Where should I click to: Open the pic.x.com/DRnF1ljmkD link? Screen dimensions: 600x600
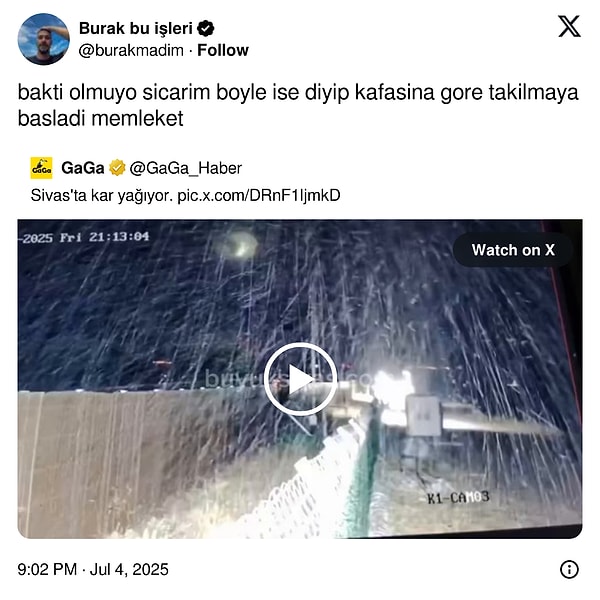click(x=258, y=195)
